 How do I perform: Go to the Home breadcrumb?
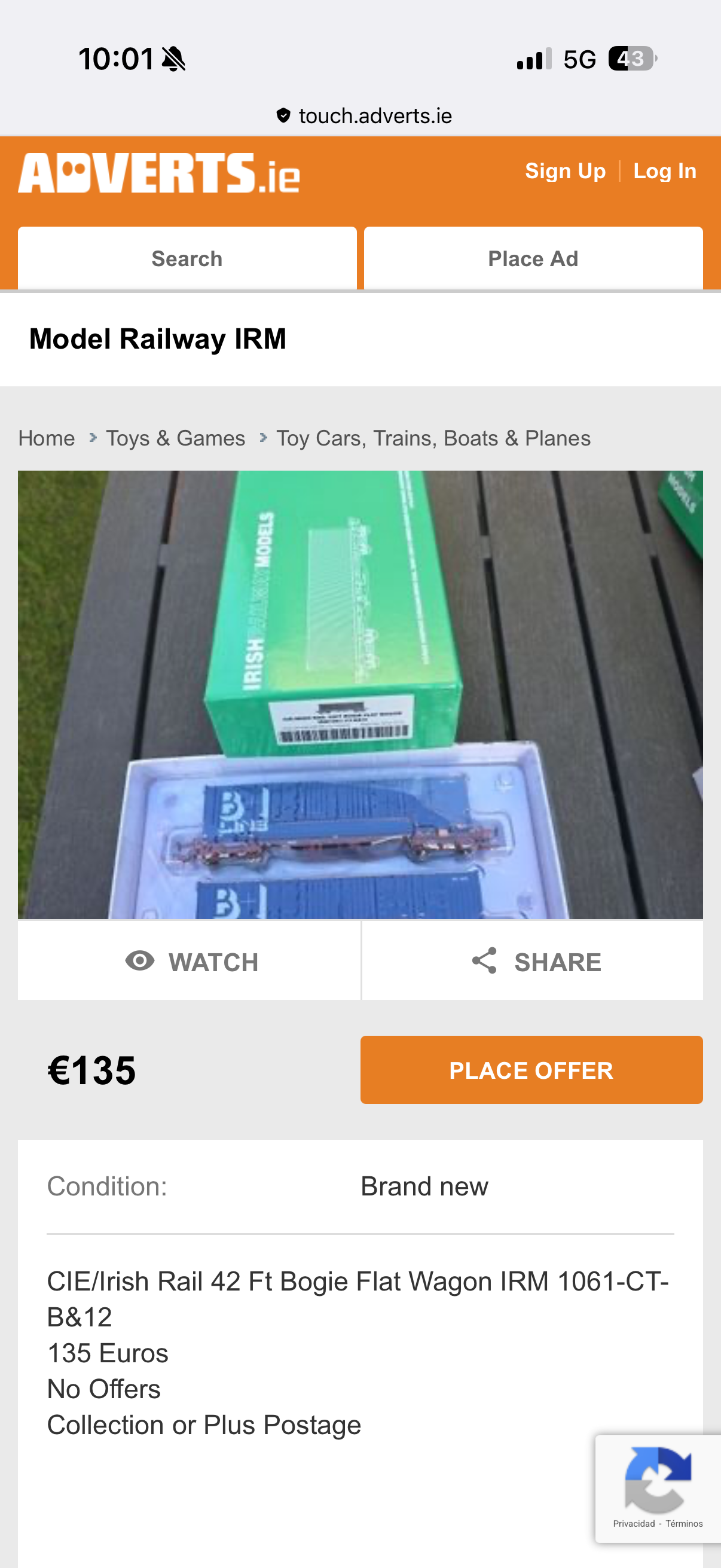coord(46,438)
